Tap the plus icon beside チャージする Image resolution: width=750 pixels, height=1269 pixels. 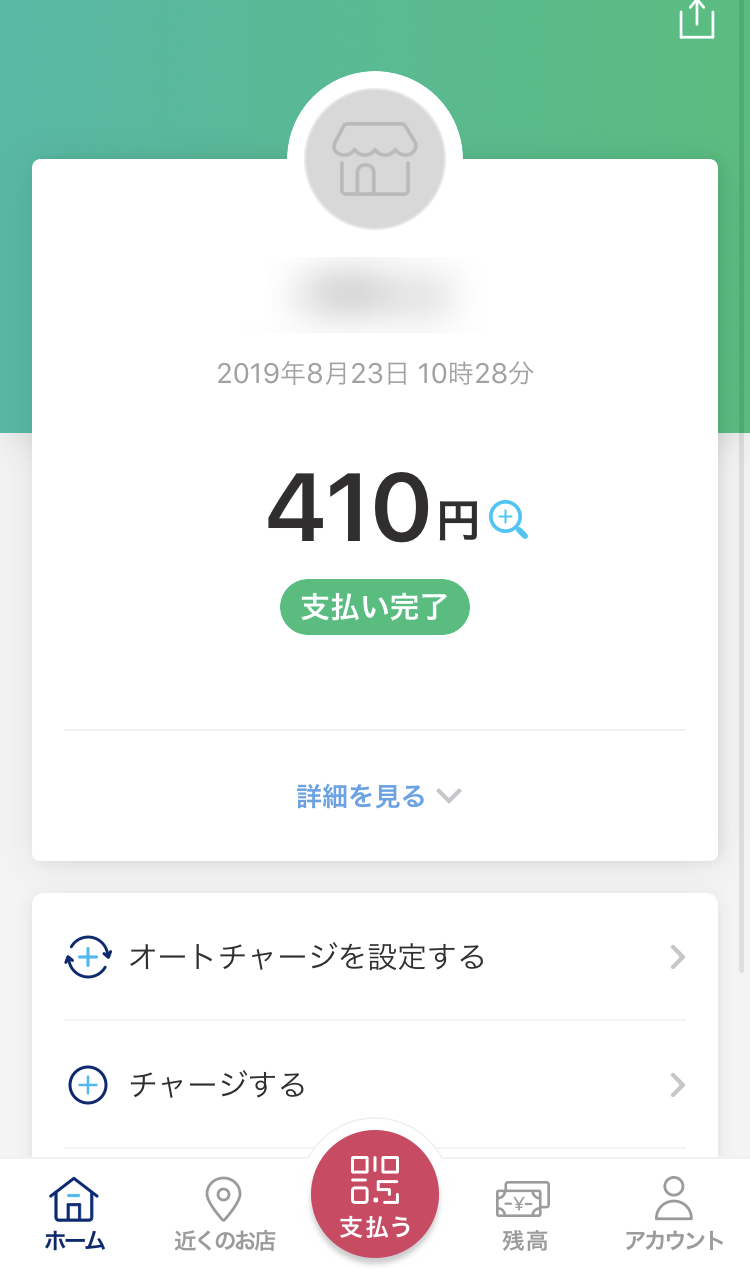point(88,1085)
